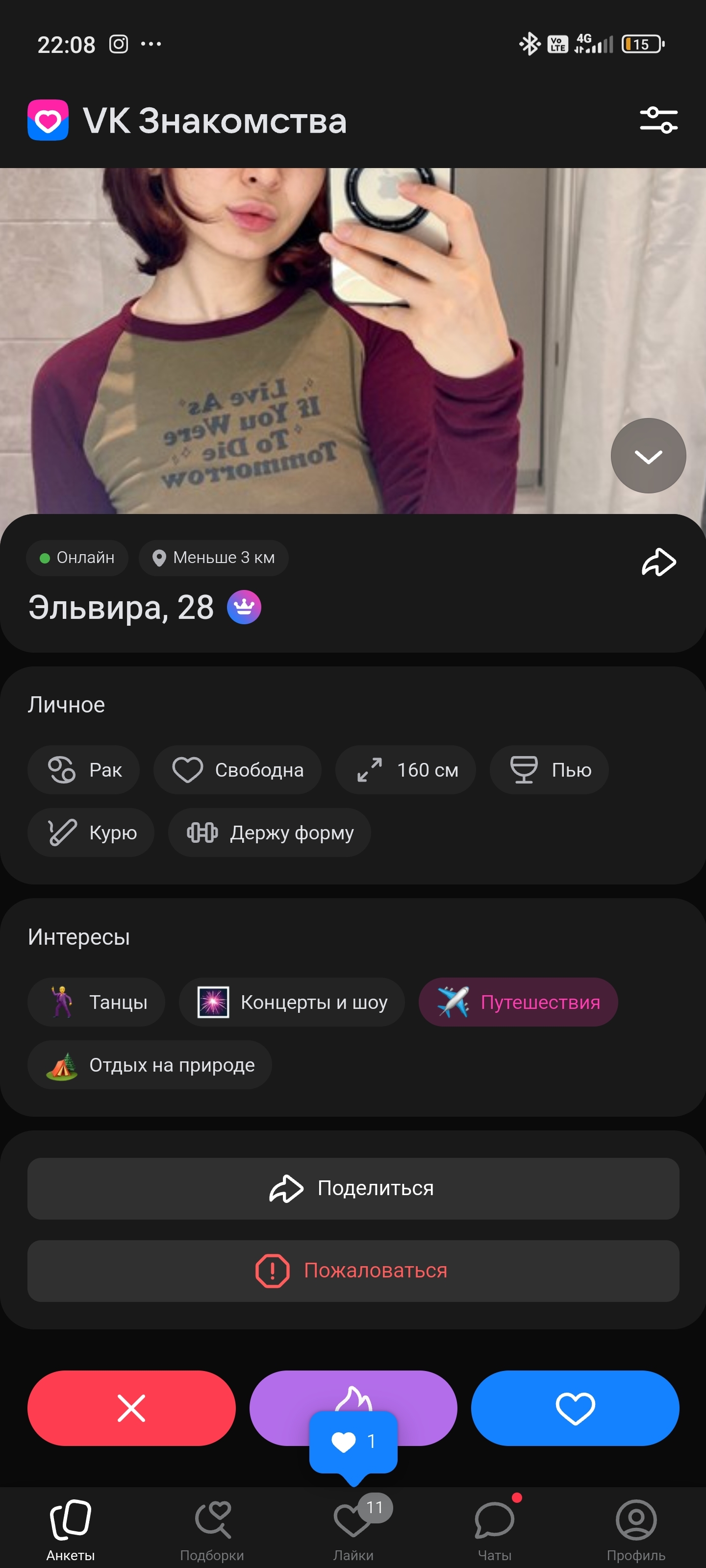The height and width of the screenshot is (1568, 706).
Task: Tap the Путешествия interest chip
Action: pyautogui.click(x=518, y=1002)
